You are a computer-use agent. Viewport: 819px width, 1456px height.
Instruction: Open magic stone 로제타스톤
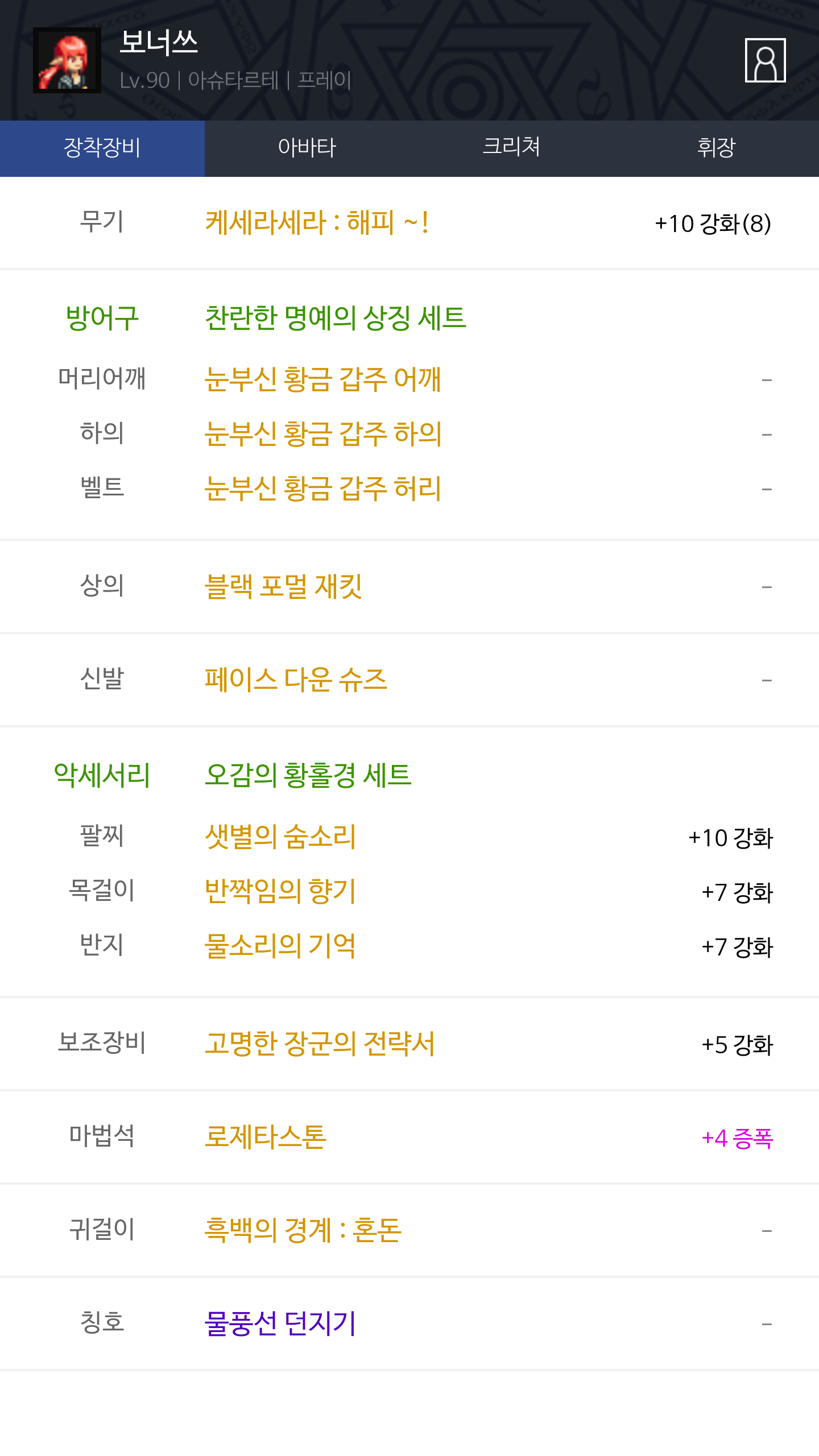click(265, 1137)
